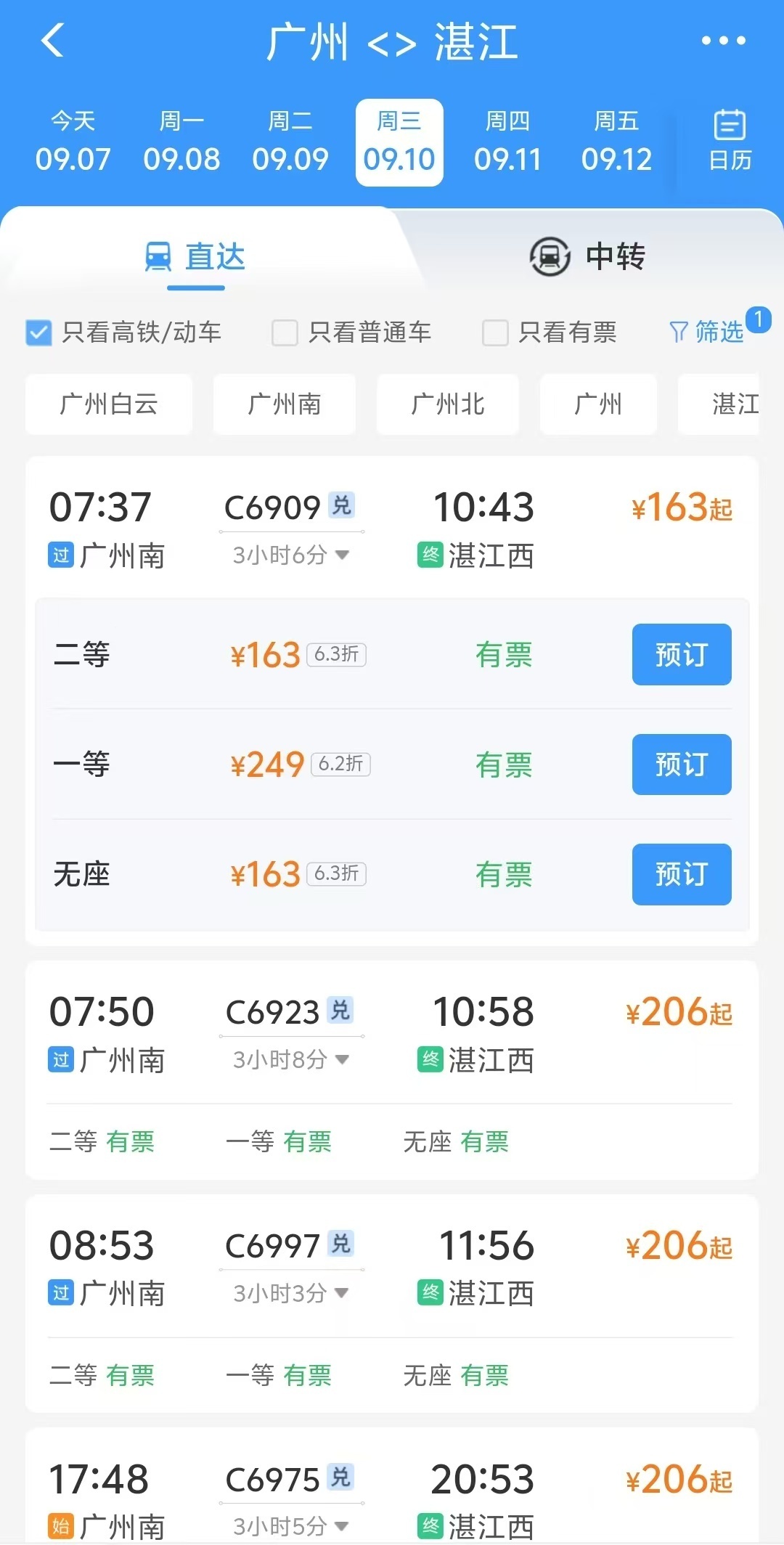Open the 筛选 filter options
The width and height of the screenshot is (784, 1545).
tap(708, 332)
